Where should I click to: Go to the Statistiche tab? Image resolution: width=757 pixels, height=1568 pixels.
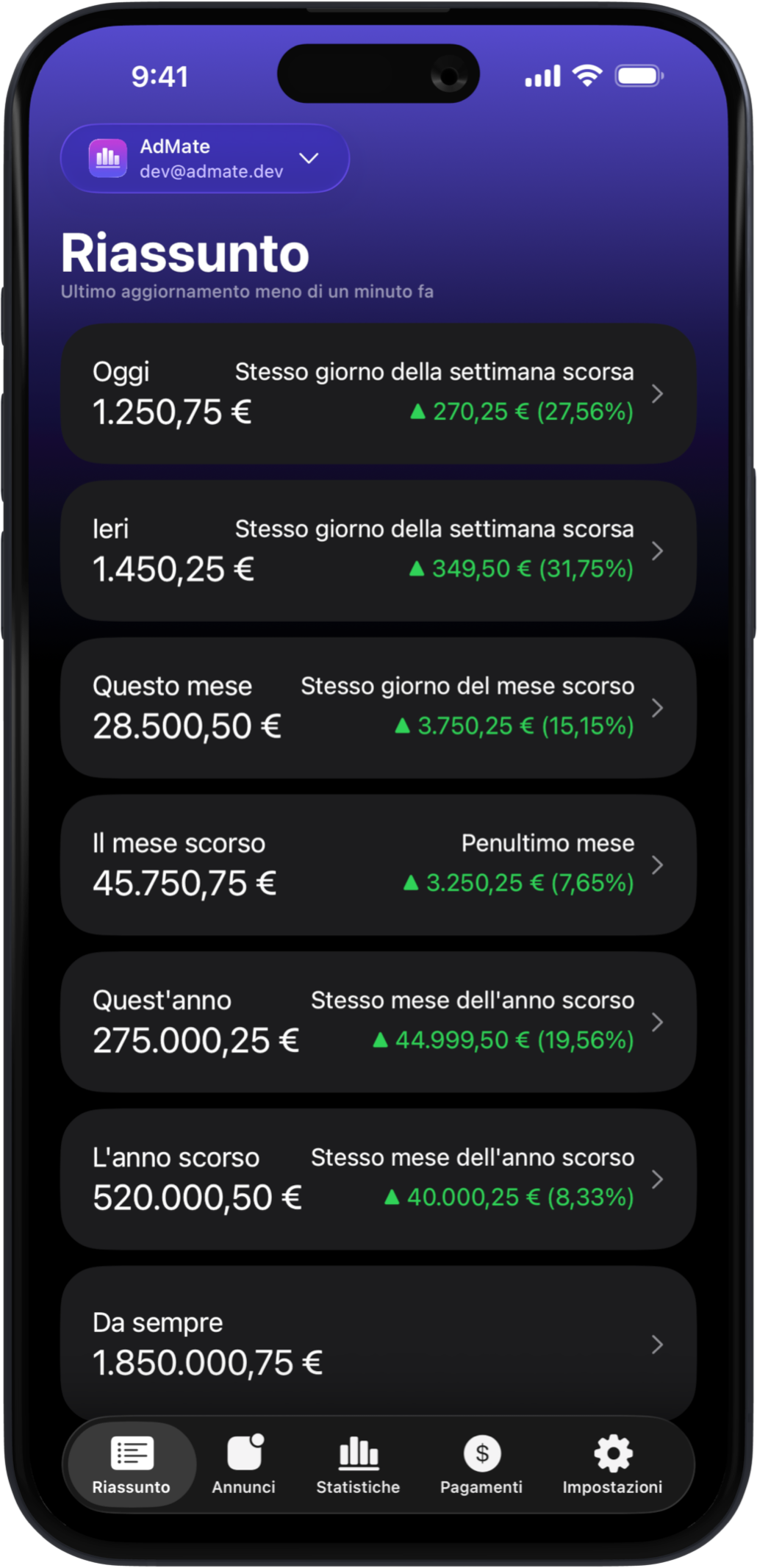coord(358,1464)
